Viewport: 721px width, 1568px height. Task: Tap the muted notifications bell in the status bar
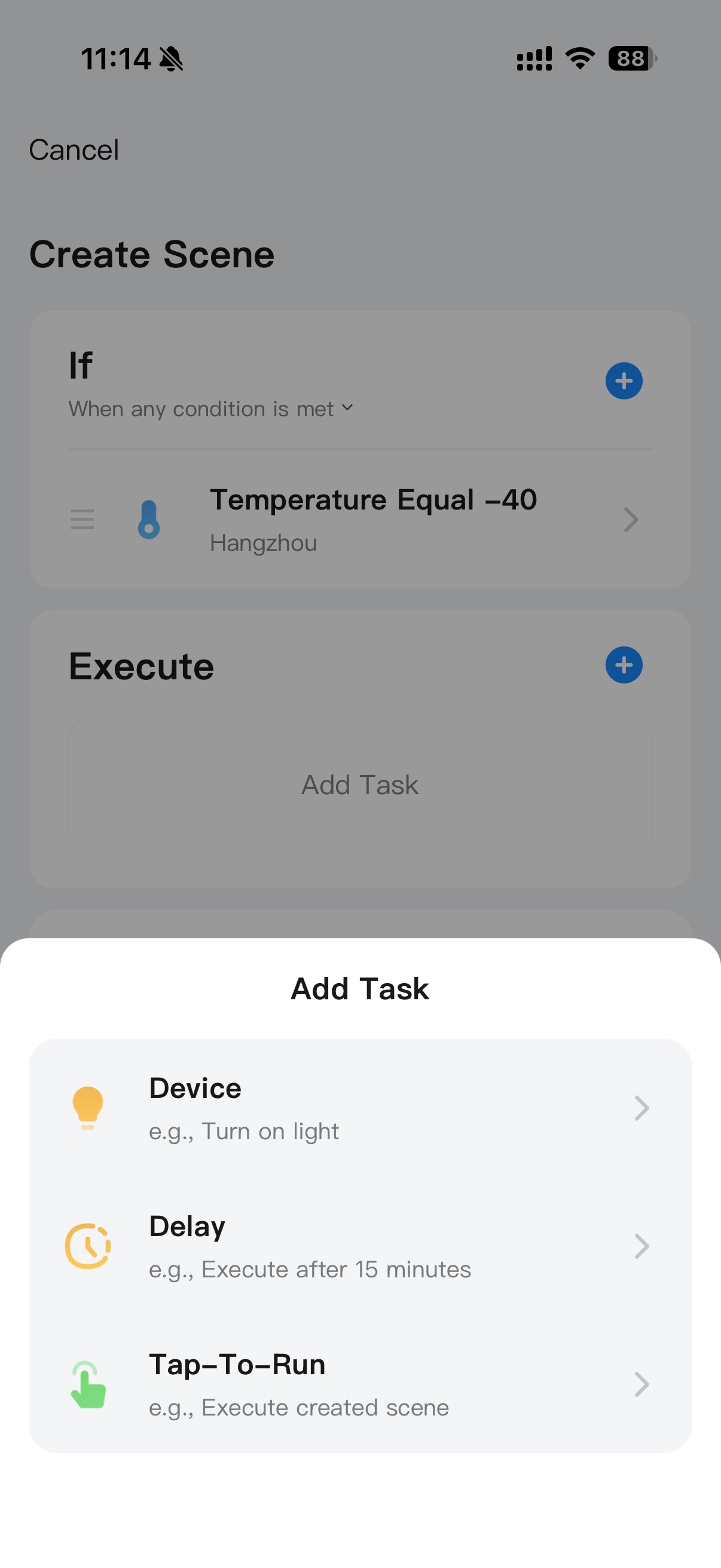172,59
